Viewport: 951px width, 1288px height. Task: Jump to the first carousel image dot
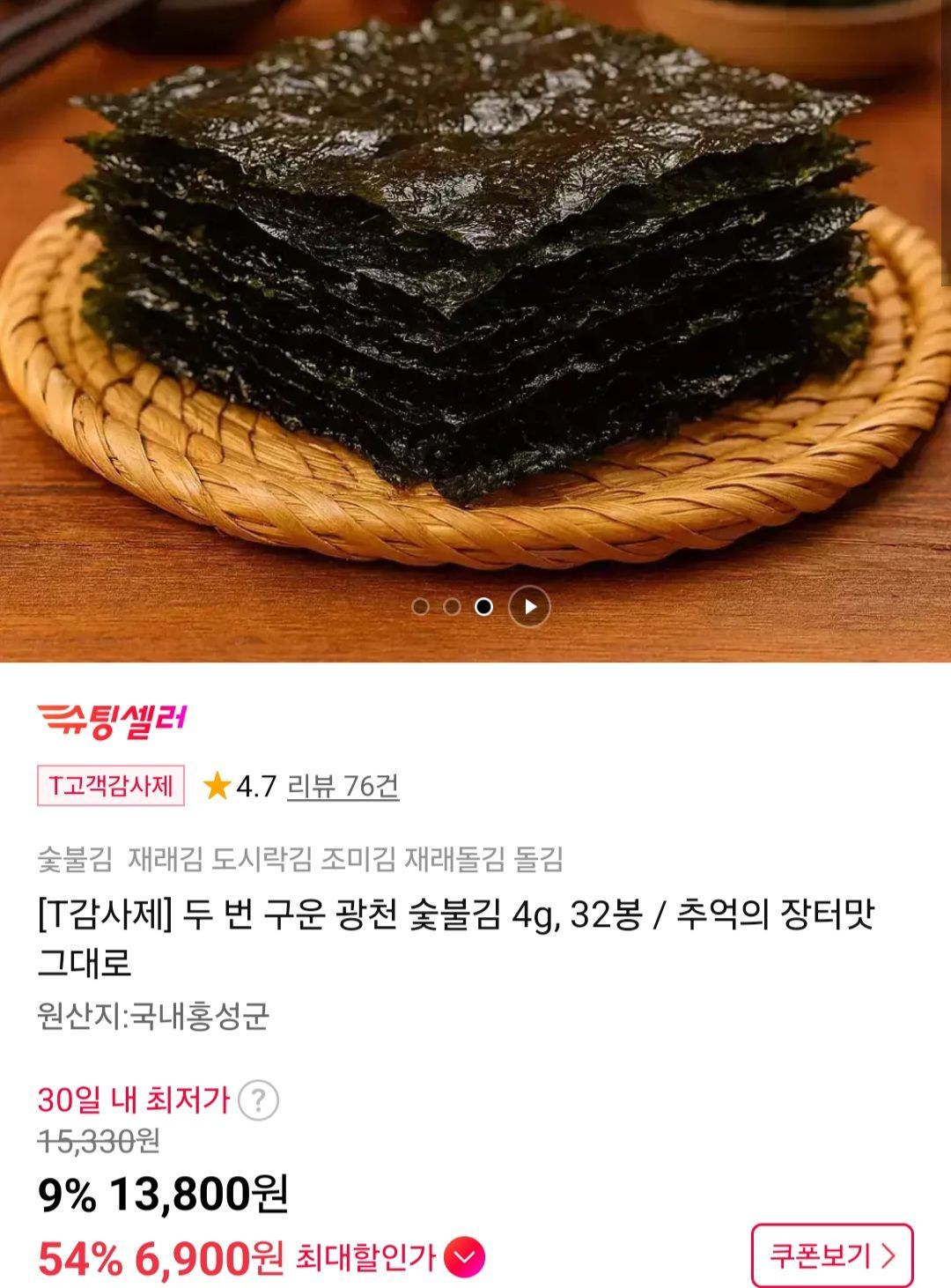[421, 607]
